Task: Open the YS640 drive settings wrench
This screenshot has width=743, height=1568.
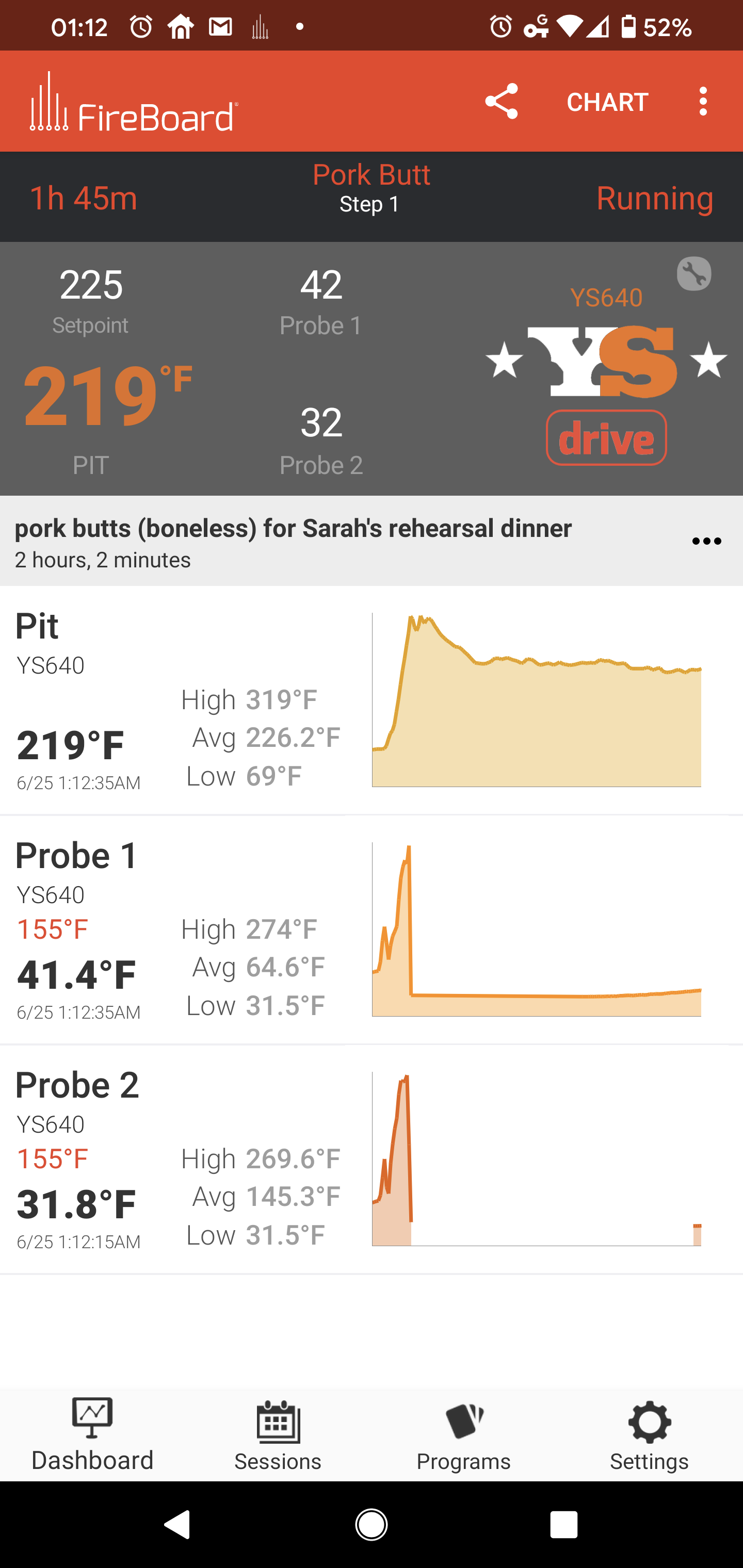Action: tap(693, 274)
